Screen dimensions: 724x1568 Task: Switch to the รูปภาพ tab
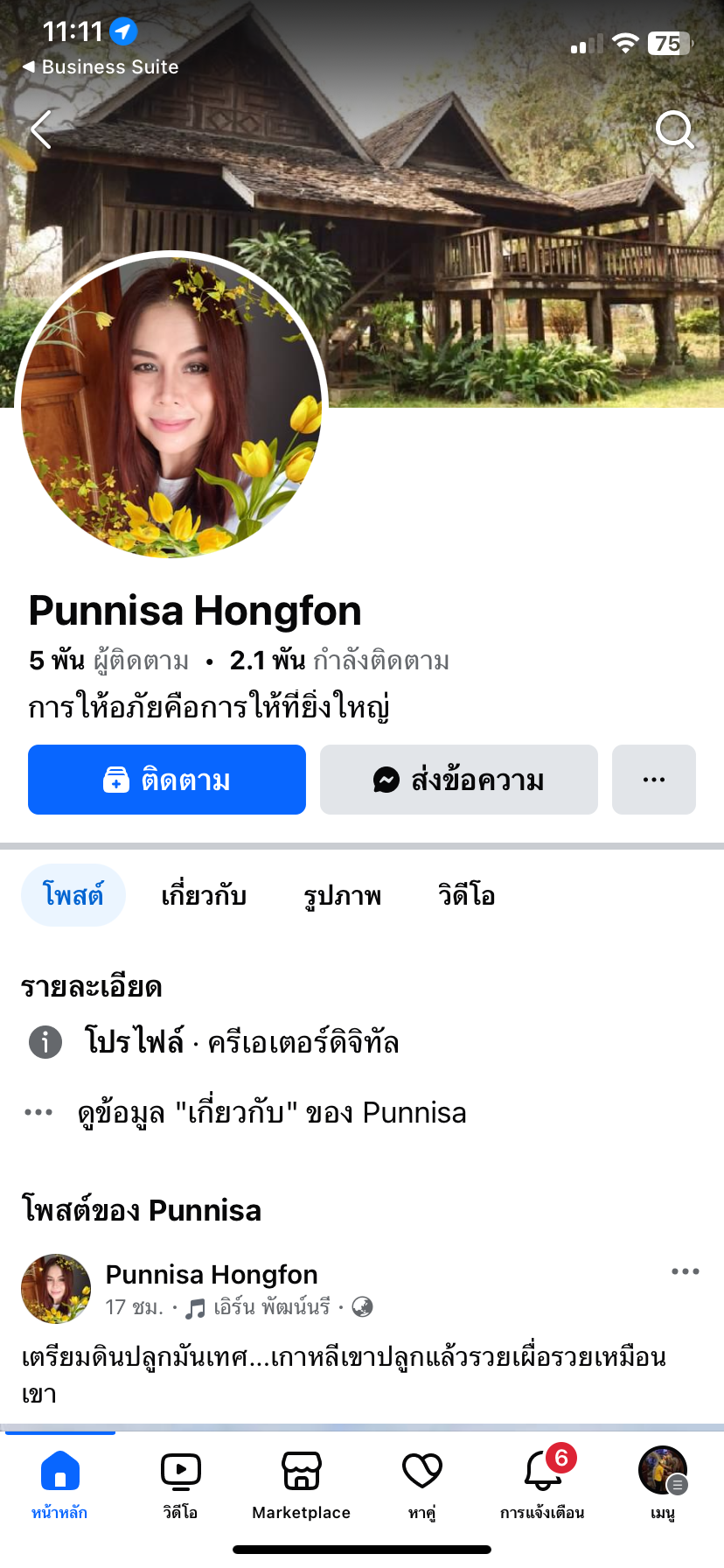[342, 895]
